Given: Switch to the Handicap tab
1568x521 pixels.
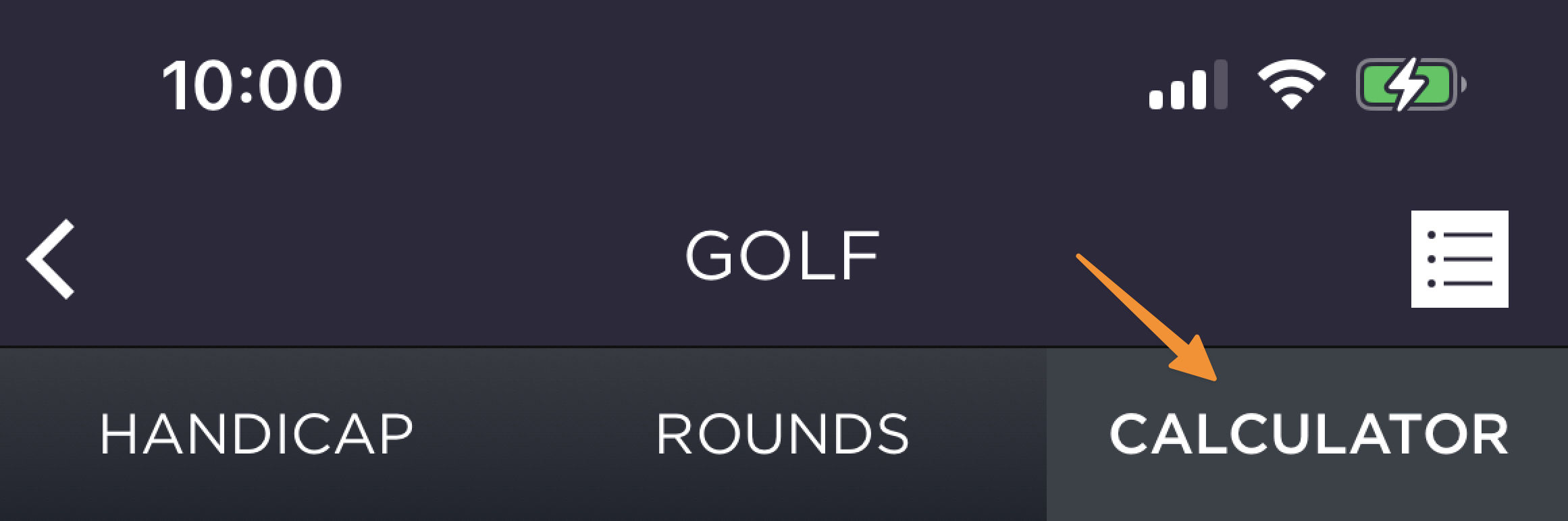Looking at the screenshot, I should 257,435.
